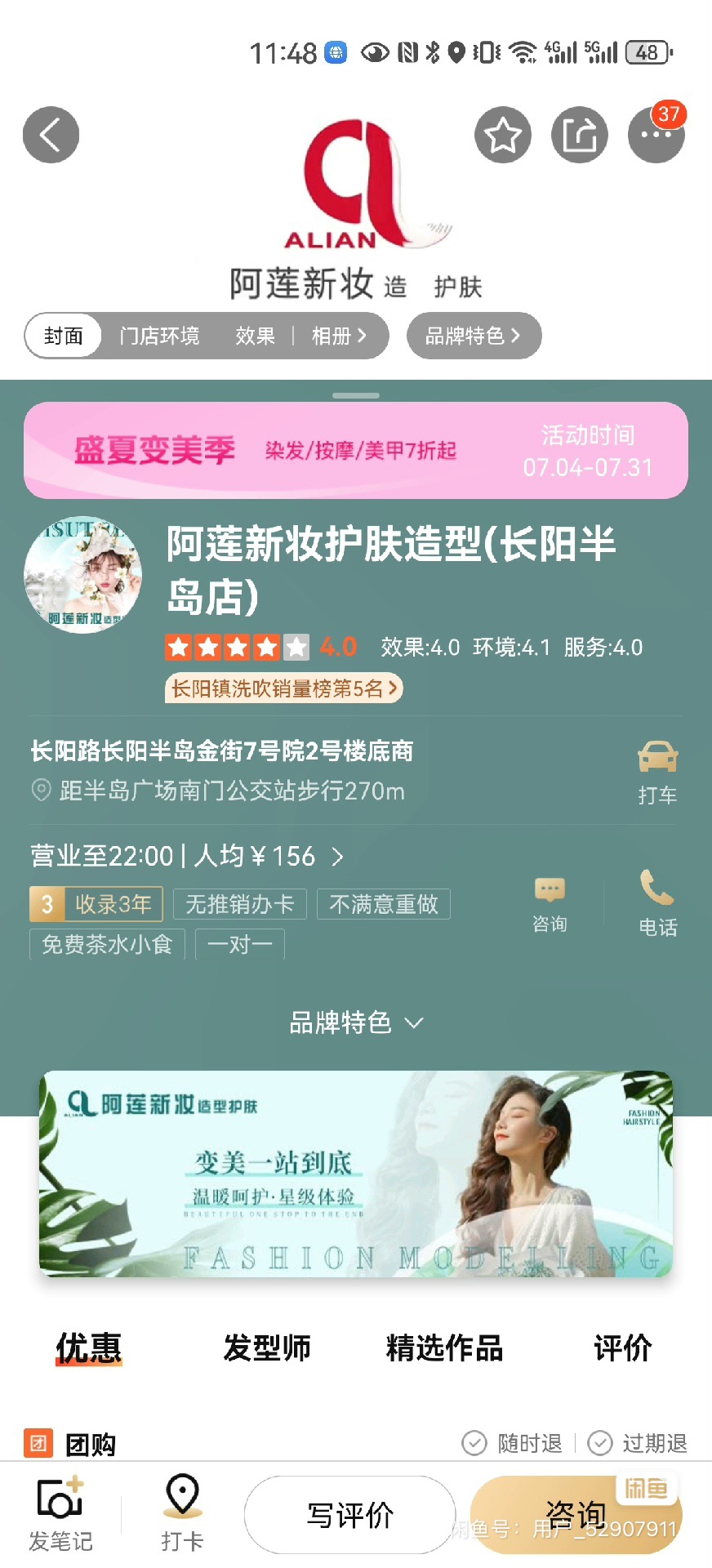This screenshot has height=1568, width=712.
Task: Select the 过期退 refund checkmark
Action: point(602,1442)
